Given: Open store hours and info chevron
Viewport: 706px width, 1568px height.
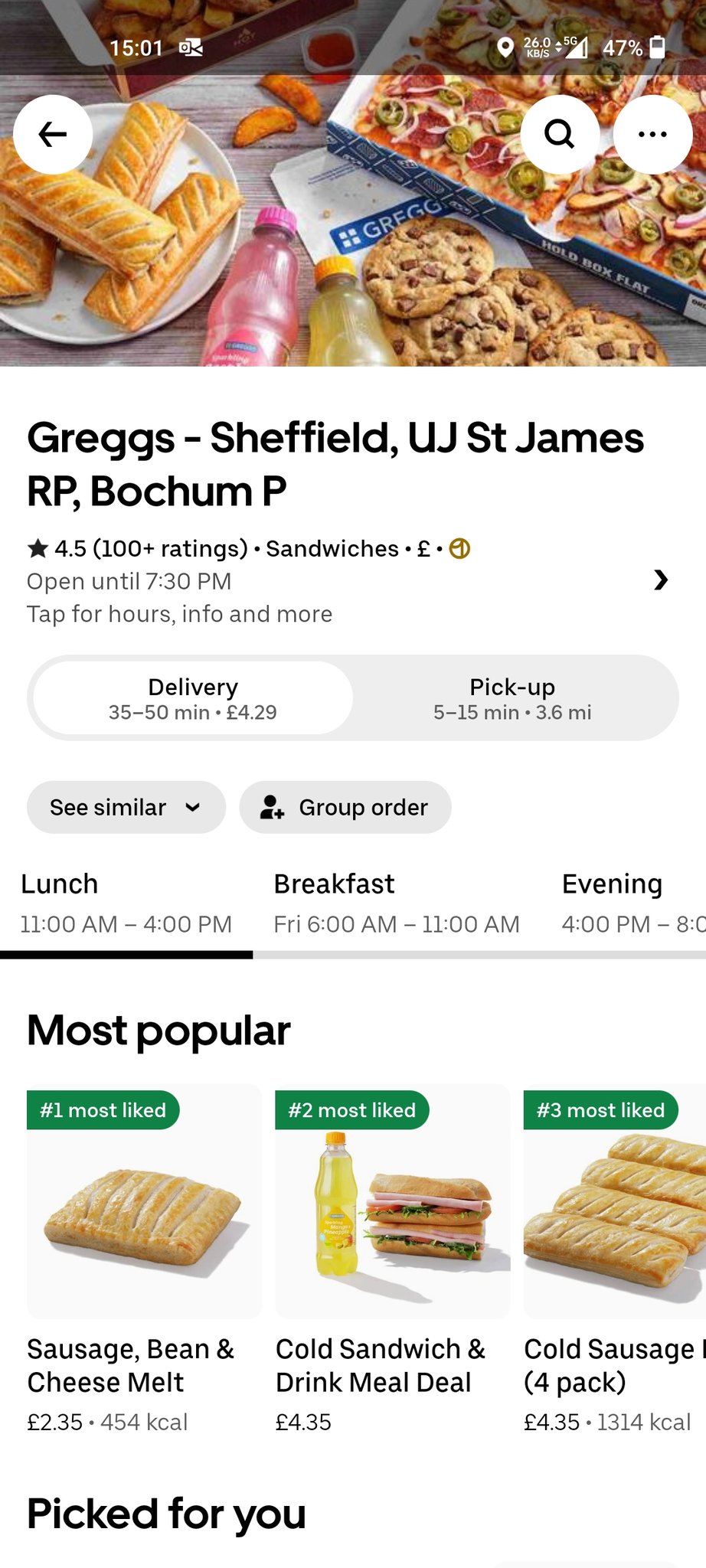Looking at the screenshot, I should 661,580.
